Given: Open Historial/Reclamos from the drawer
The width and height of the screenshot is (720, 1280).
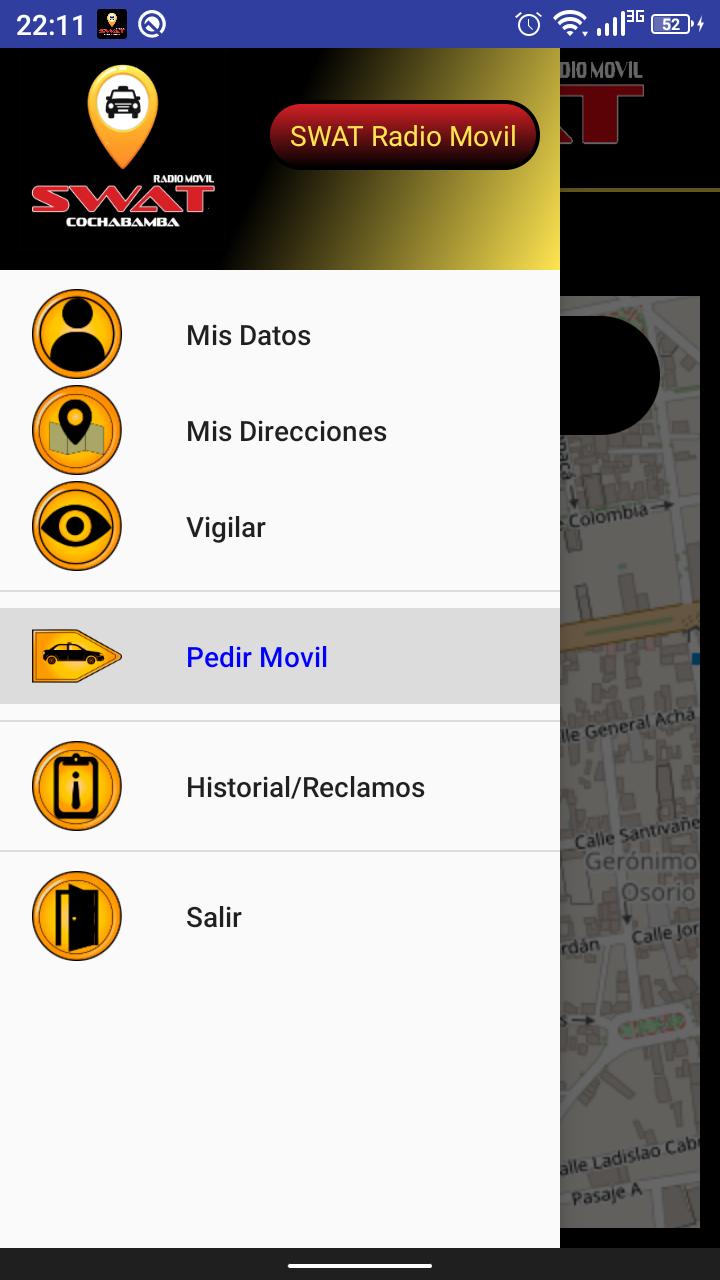Looking at the screenshot, I should tap(305, 787).
